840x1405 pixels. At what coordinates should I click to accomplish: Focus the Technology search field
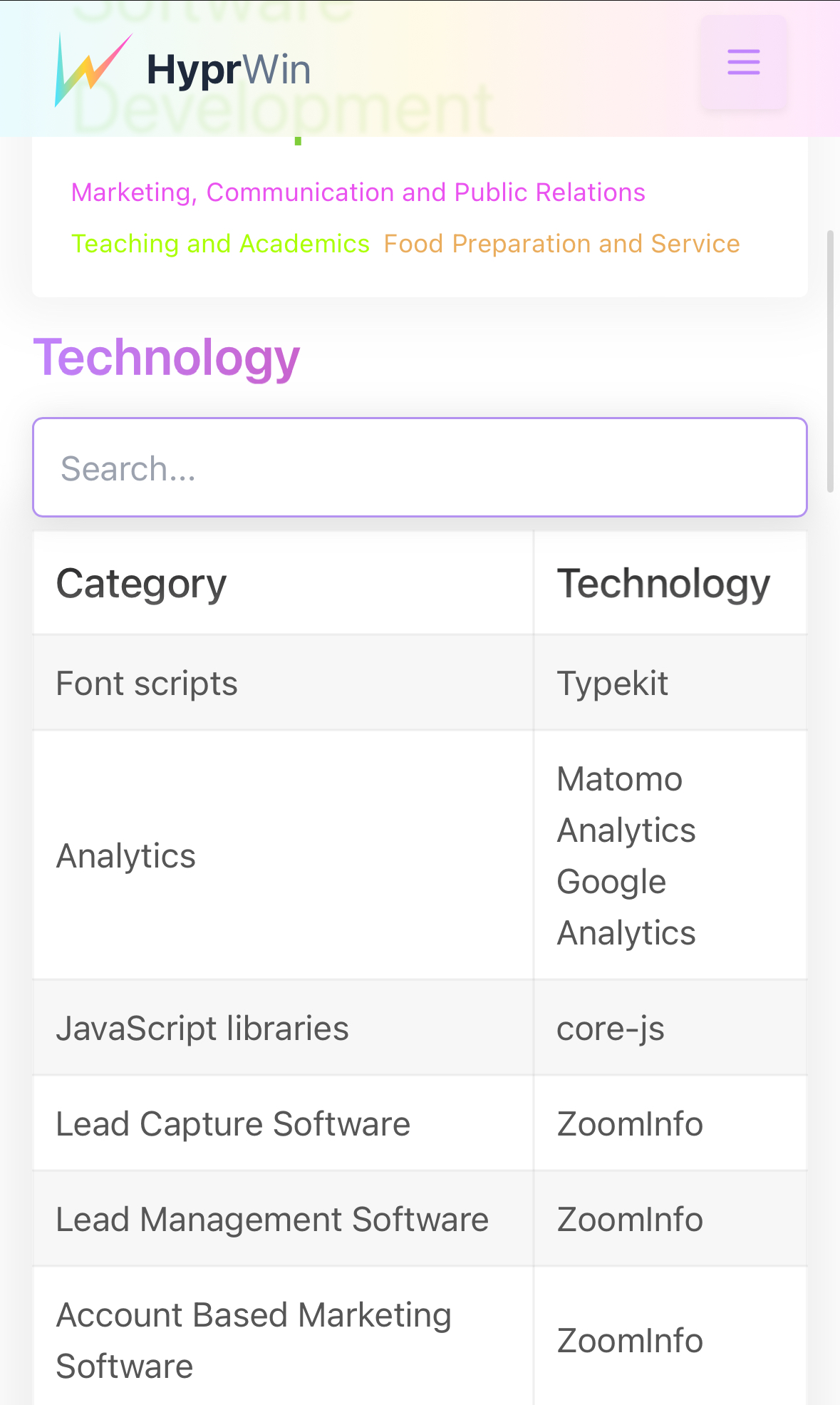pos(420,468)
